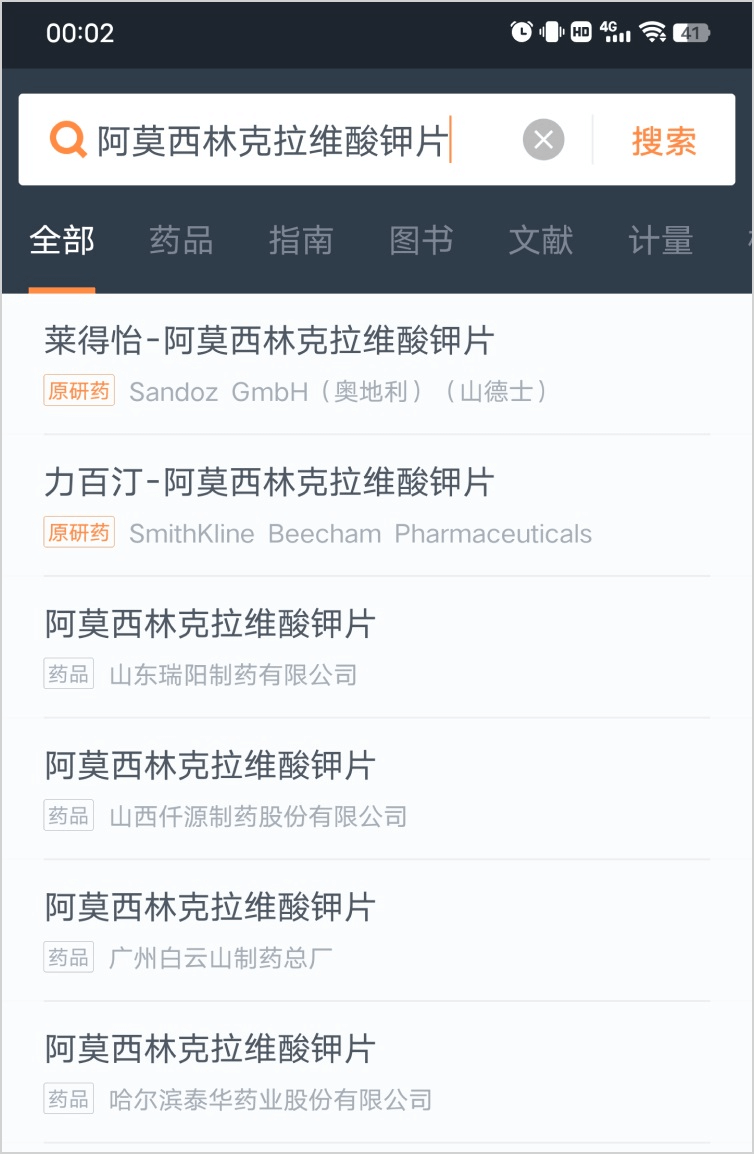
Task: Tap the orange 搜索 button
Action: tap(663, 141)
